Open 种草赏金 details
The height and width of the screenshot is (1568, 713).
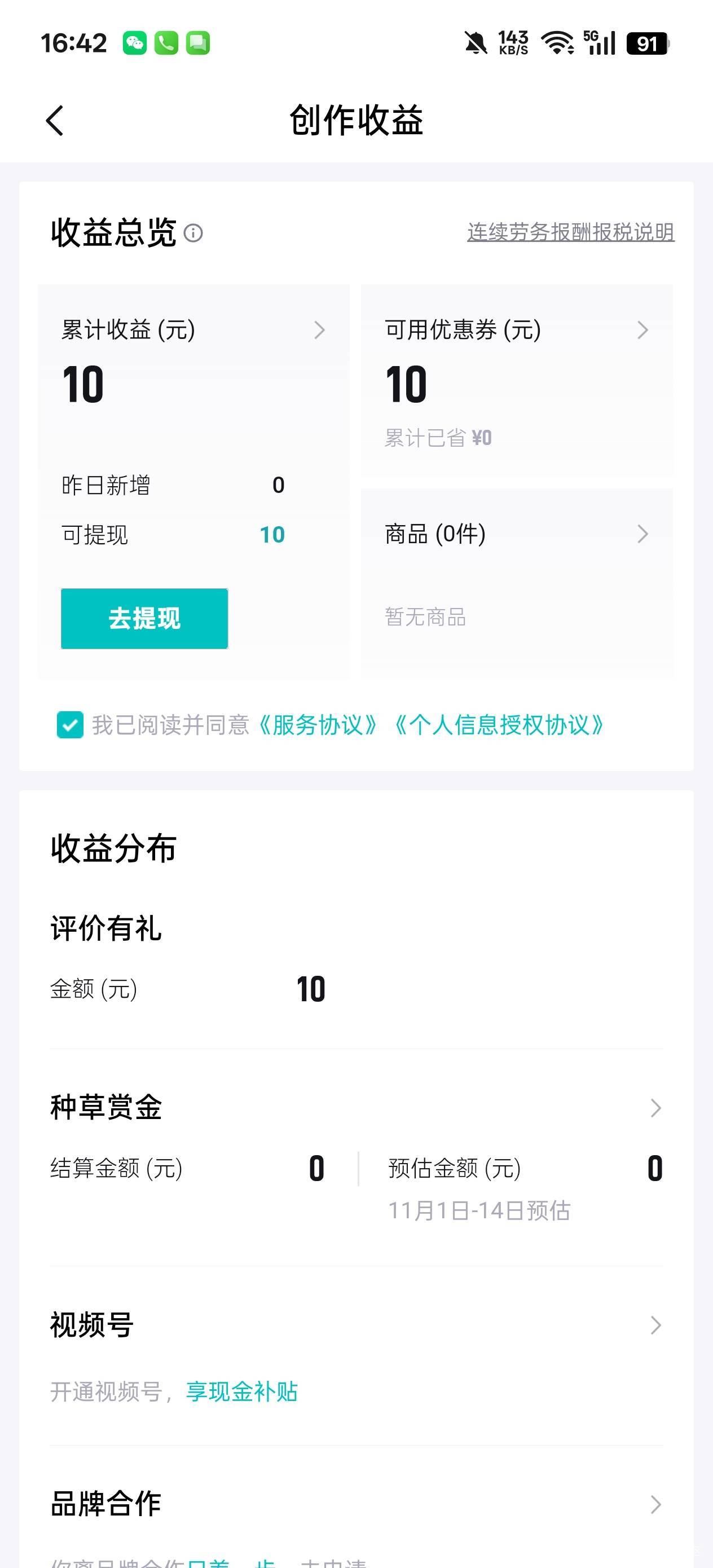356,1107
